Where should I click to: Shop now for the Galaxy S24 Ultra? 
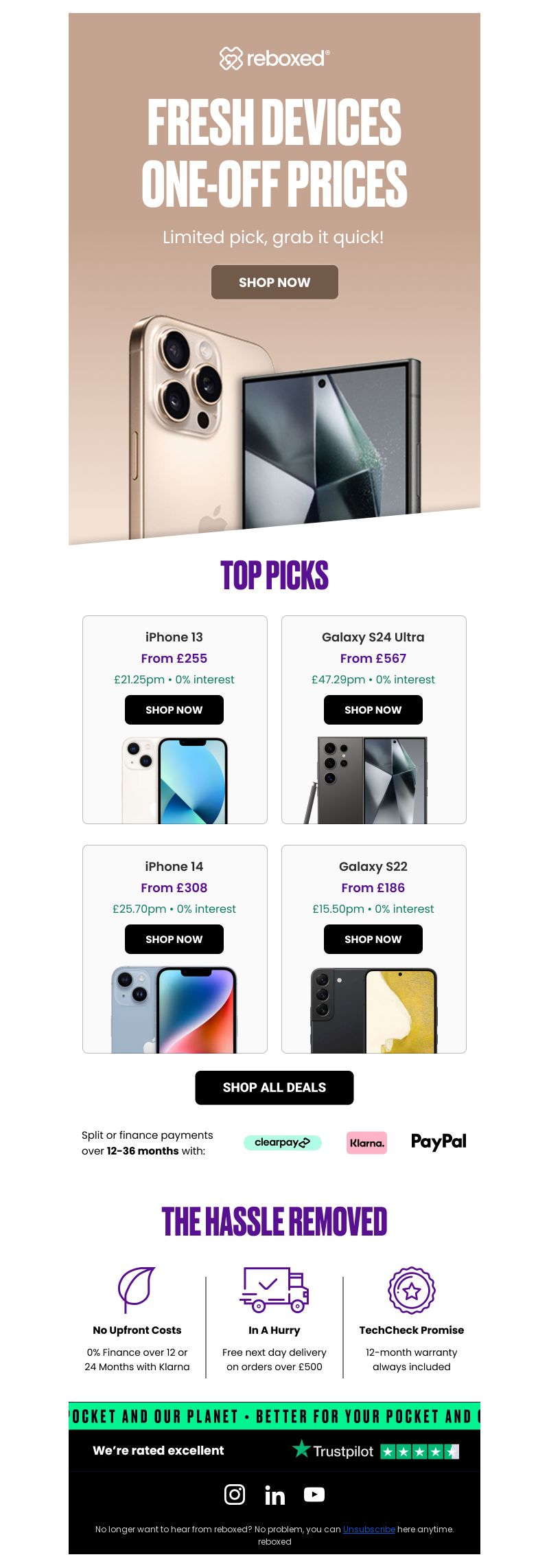coord(373,709)
